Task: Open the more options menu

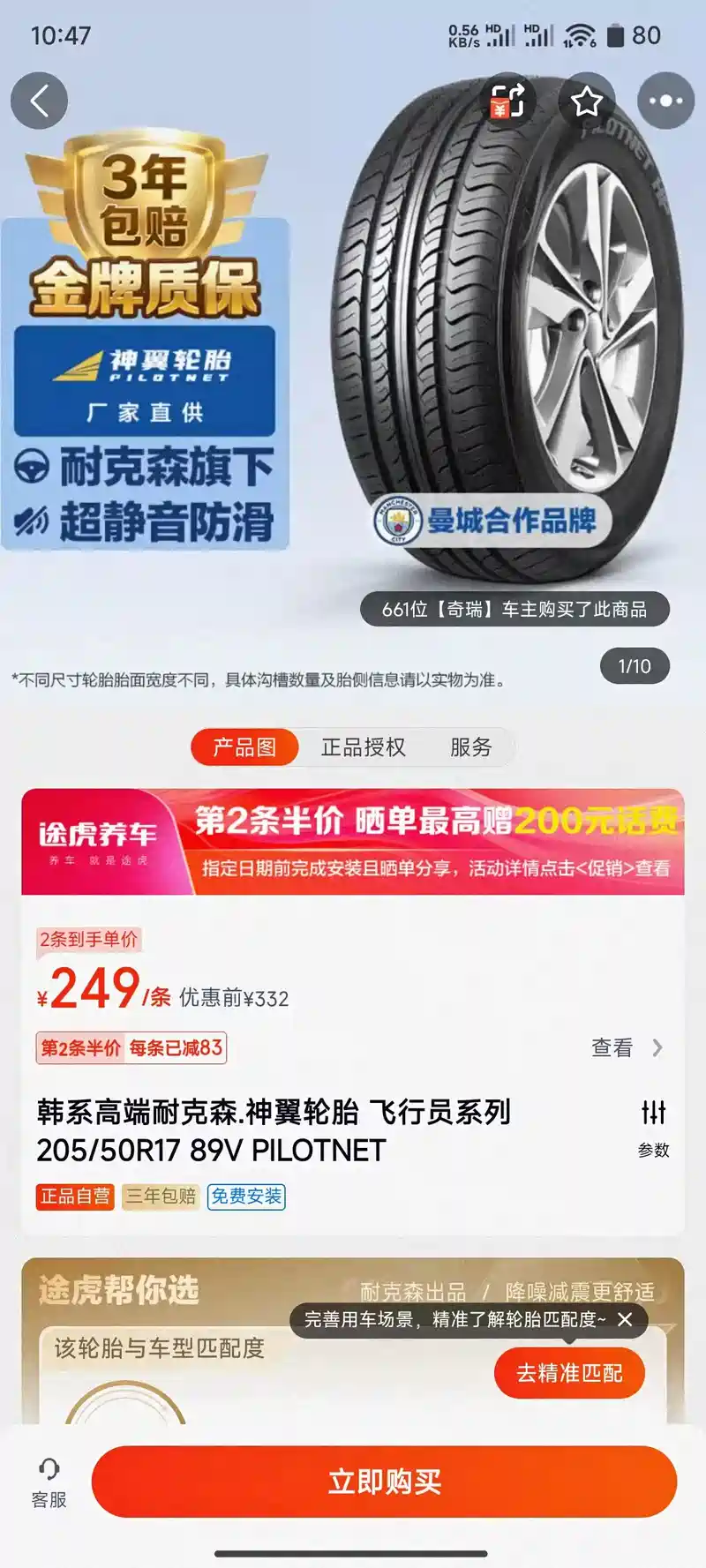Action: 665,101
